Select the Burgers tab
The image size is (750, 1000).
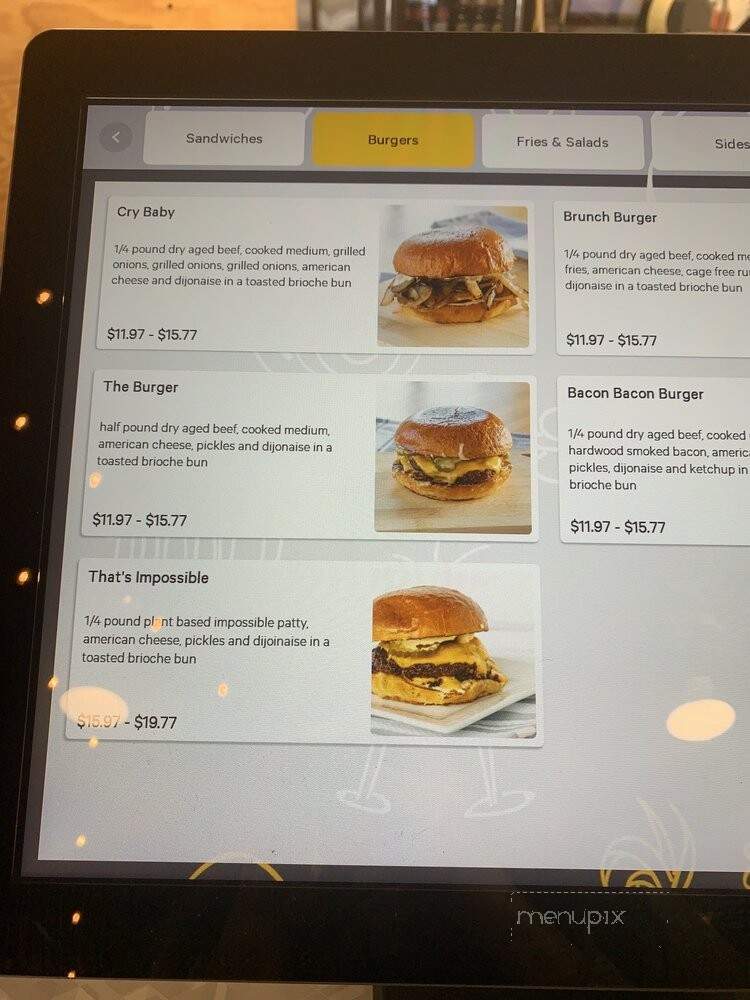pyautogui.click(x=393, y=140)
